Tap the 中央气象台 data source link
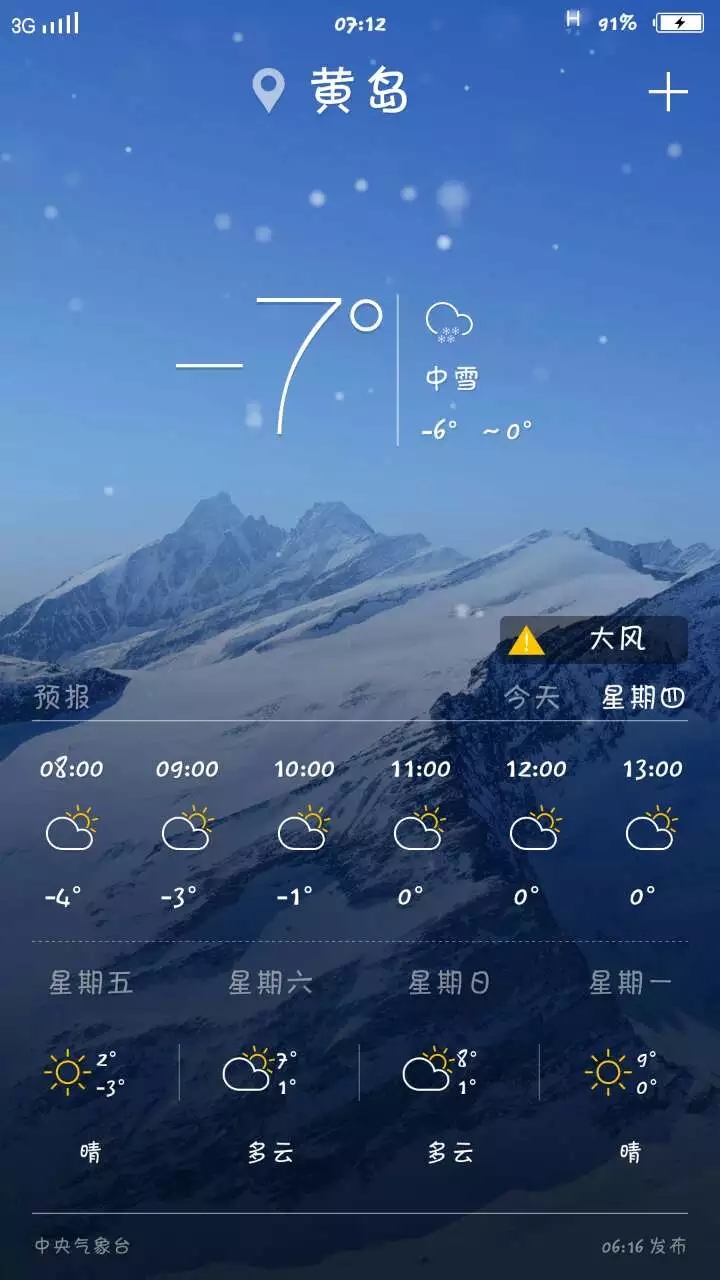Screen dimensions: 720x1280 (x=80, y=1245)
